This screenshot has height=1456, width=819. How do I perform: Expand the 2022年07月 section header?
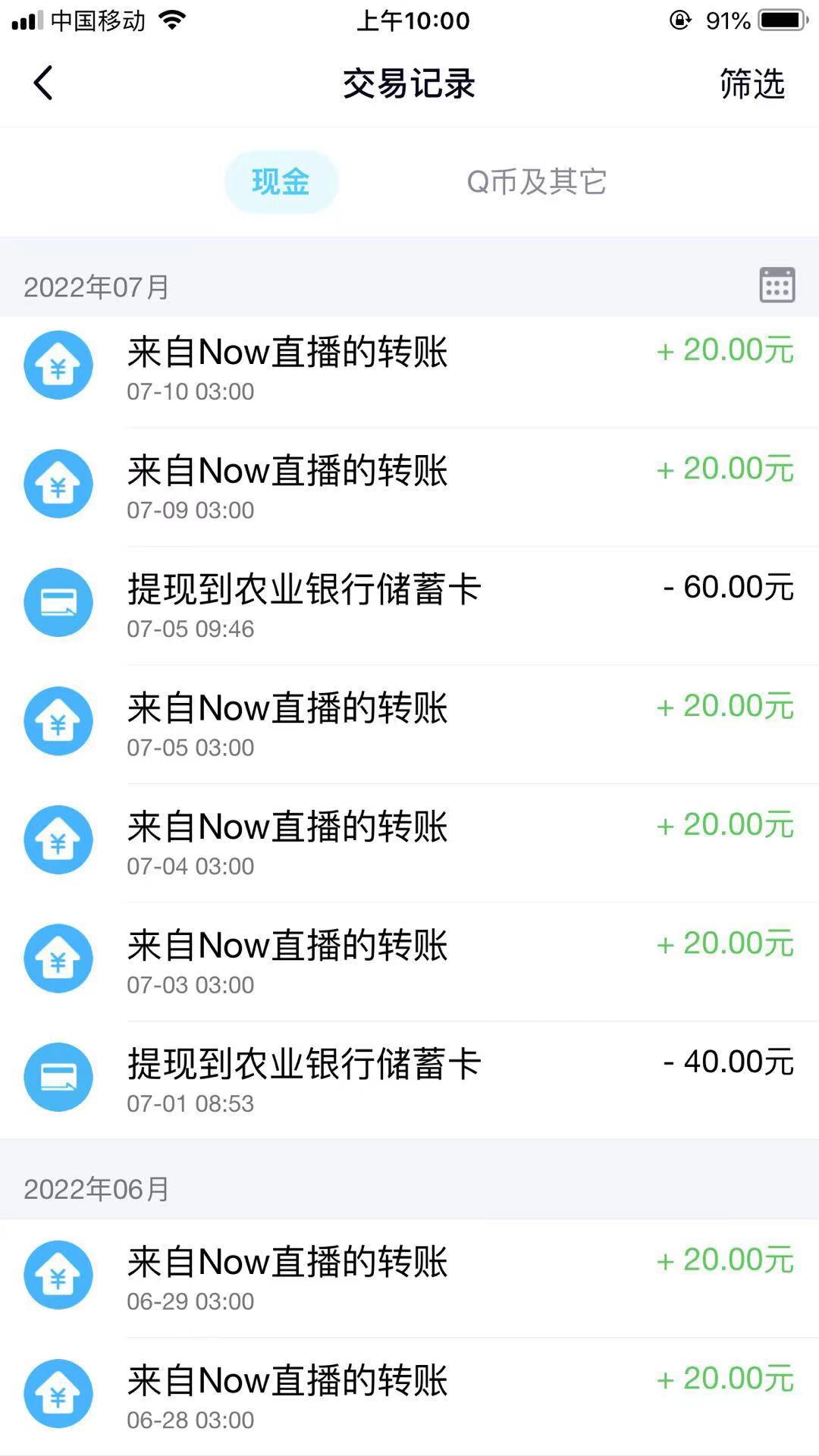pyautogui.click(x=96, y=287)
